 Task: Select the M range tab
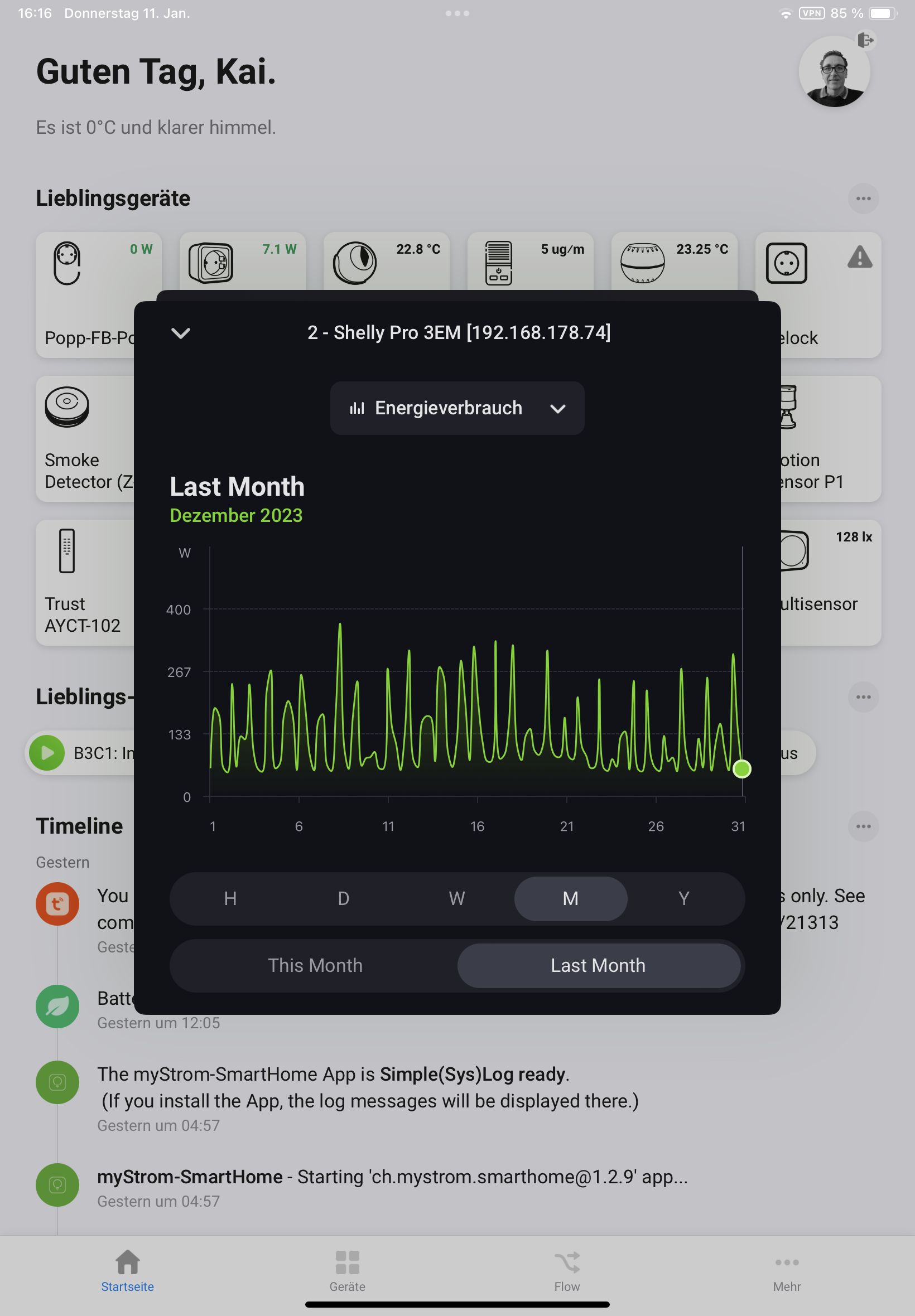coord(570,898)
